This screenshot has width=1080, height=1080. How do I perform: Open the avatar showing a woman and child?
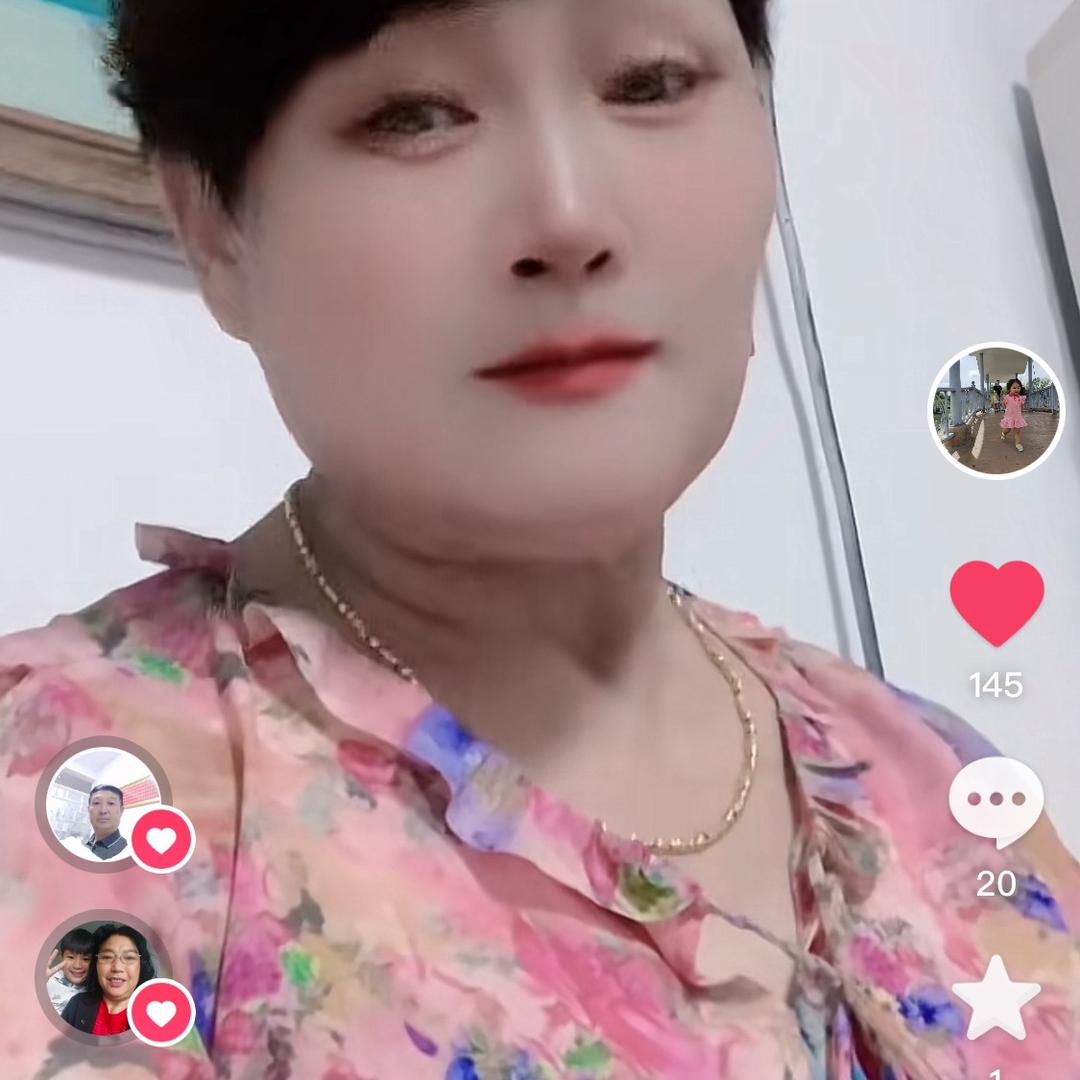pos(103,977)
